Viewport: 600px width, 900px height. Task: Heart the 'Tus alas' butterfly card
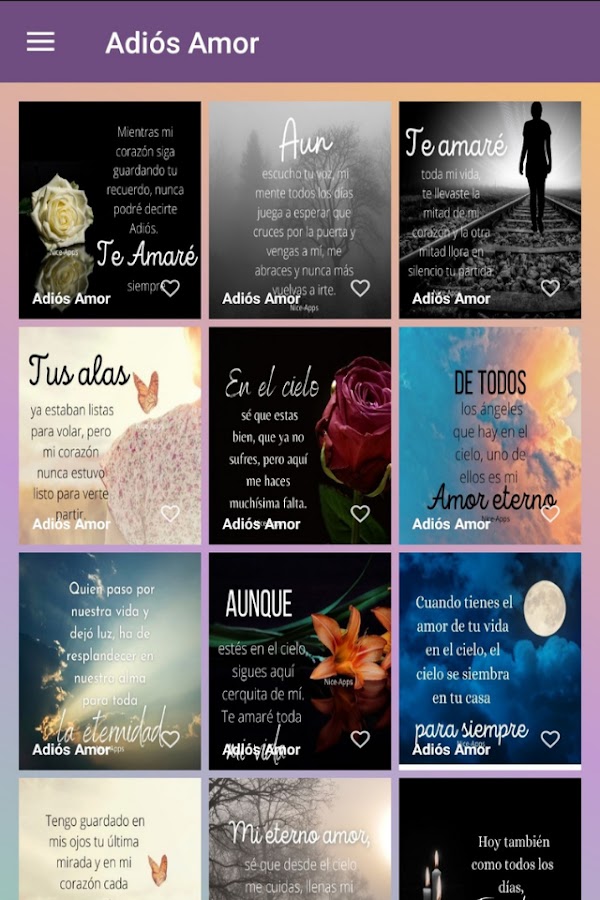point(171,514)
